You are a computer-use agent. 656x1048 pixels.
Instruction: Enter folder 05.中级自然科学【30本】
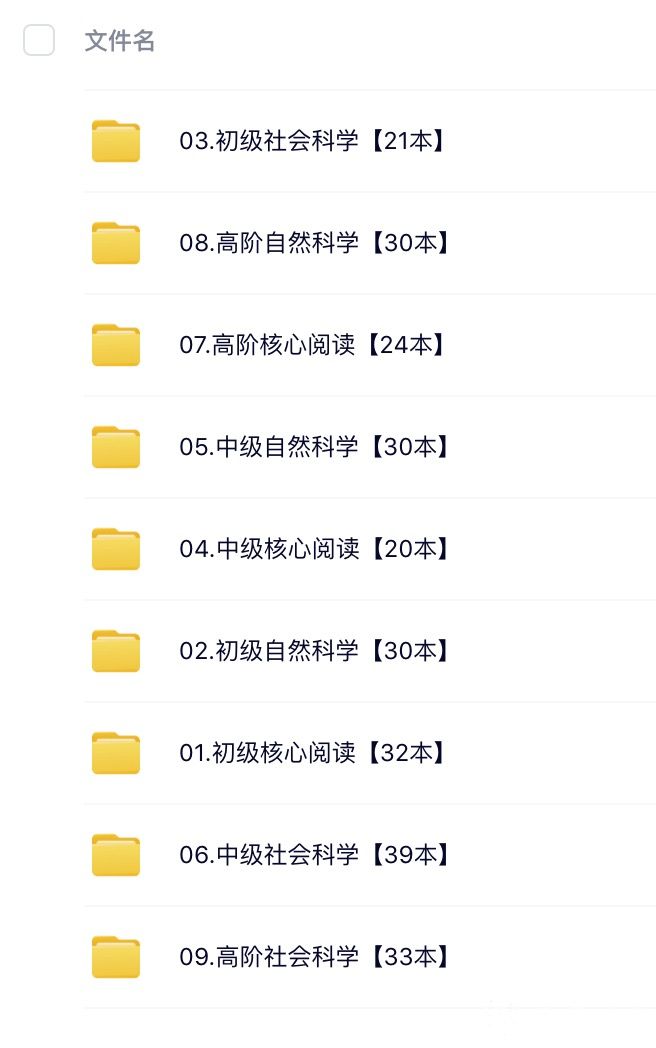[x=312, y=447]
